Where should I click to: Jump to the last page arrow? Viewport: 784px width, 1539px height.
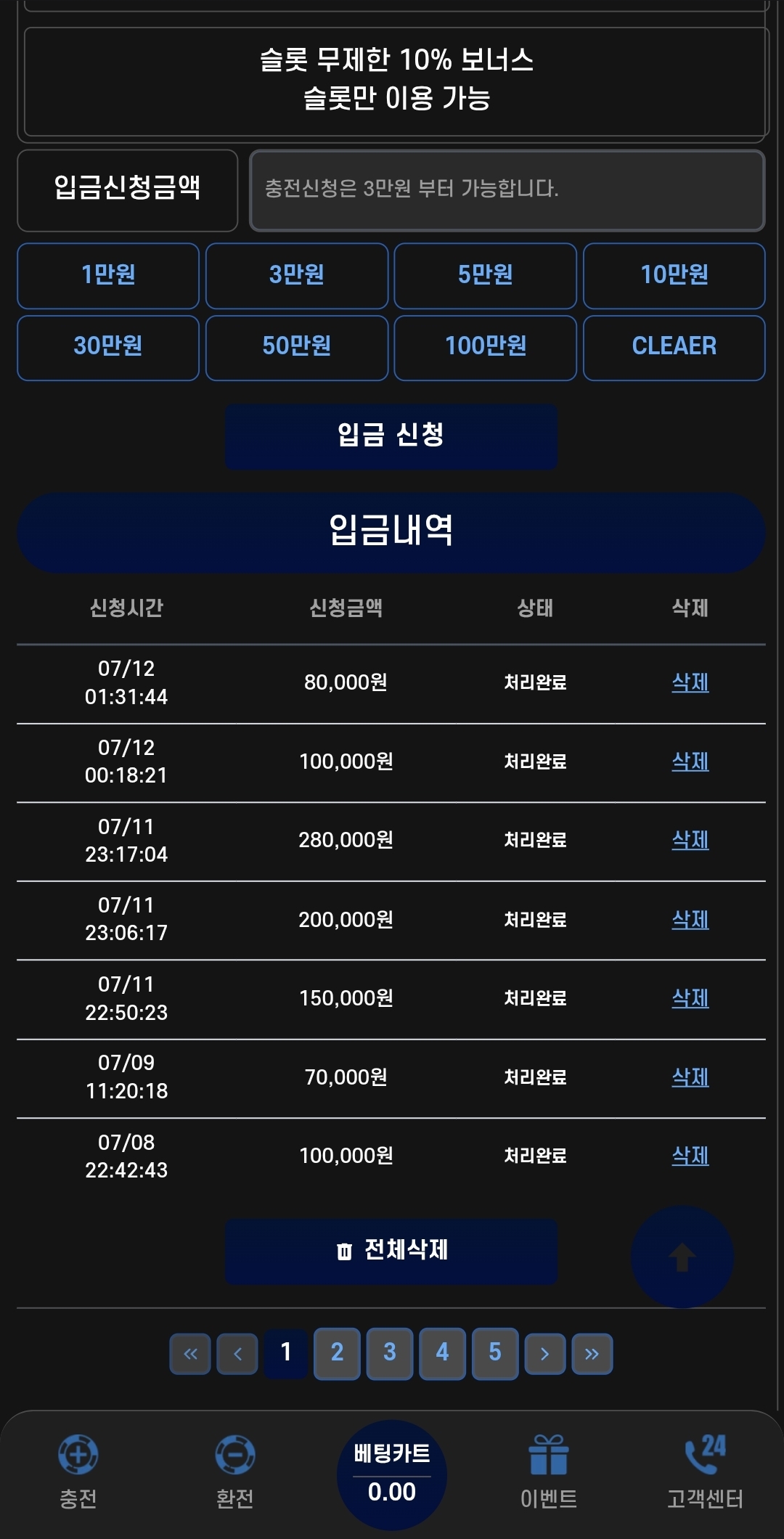pyautogui.click(x=592, y=1354)
